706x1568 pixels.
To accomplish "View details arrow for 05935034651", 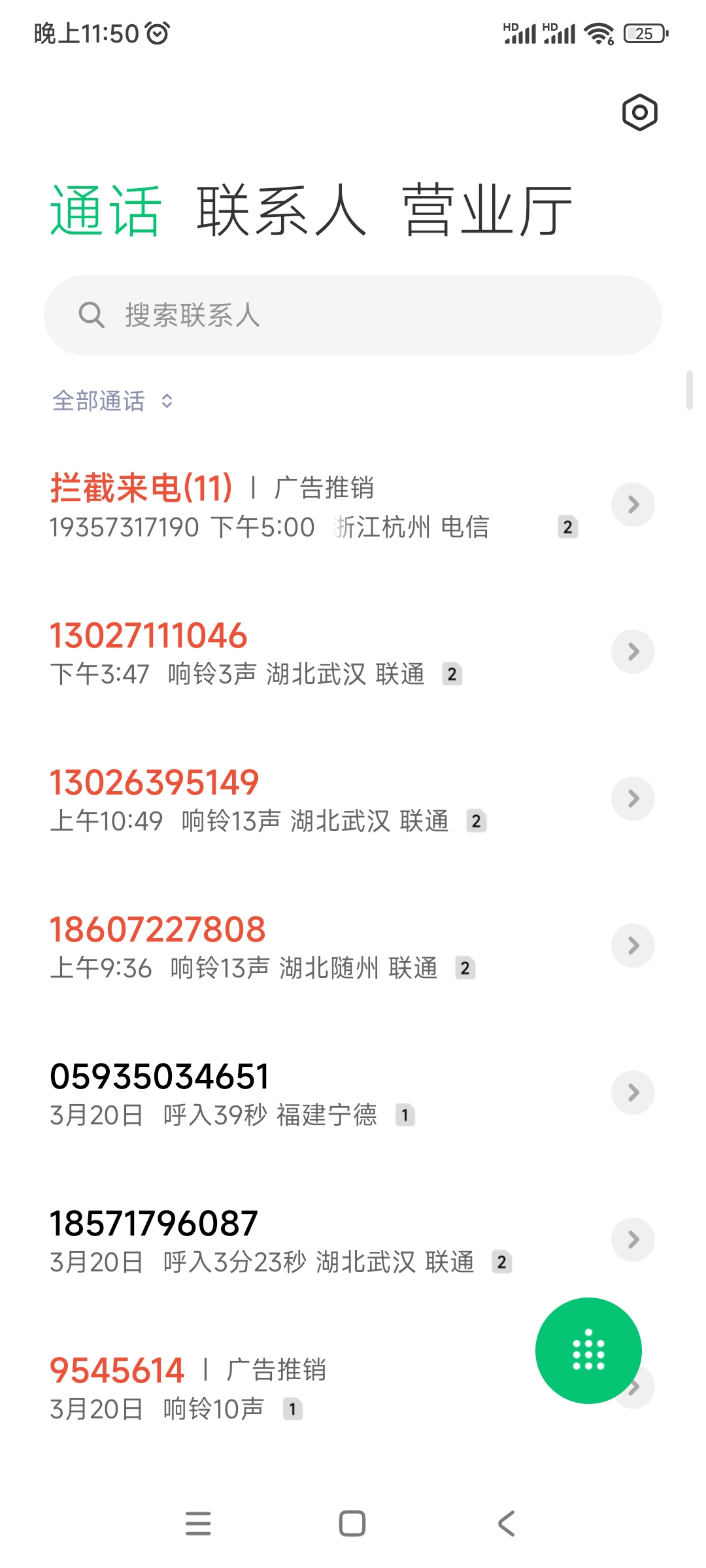I will click(x=633, y=1092).
